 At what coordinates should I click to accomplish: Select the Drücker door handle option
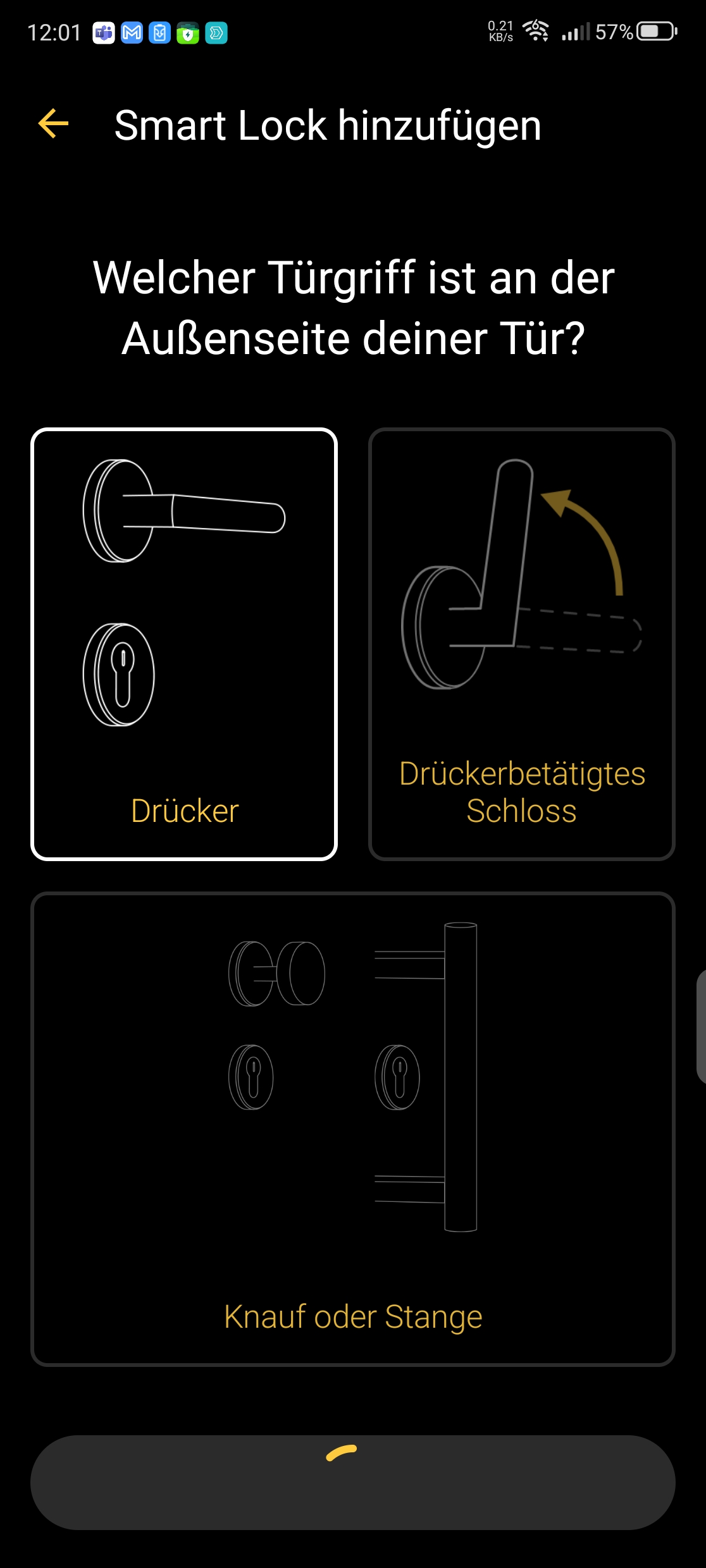[184, 644]
